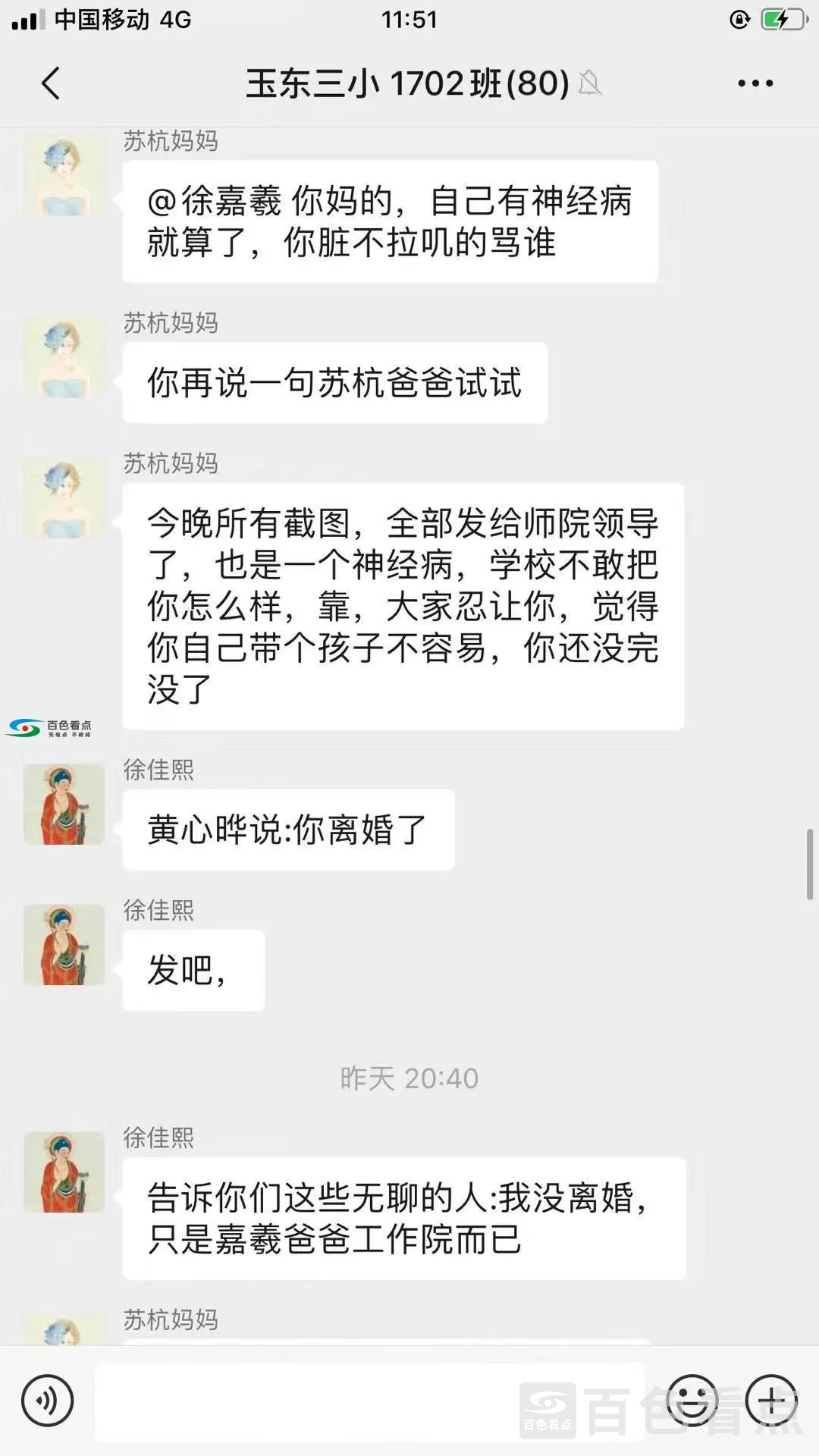Focus the message text field
The height and width of the screenshot is (1456, 819).
369,1401
